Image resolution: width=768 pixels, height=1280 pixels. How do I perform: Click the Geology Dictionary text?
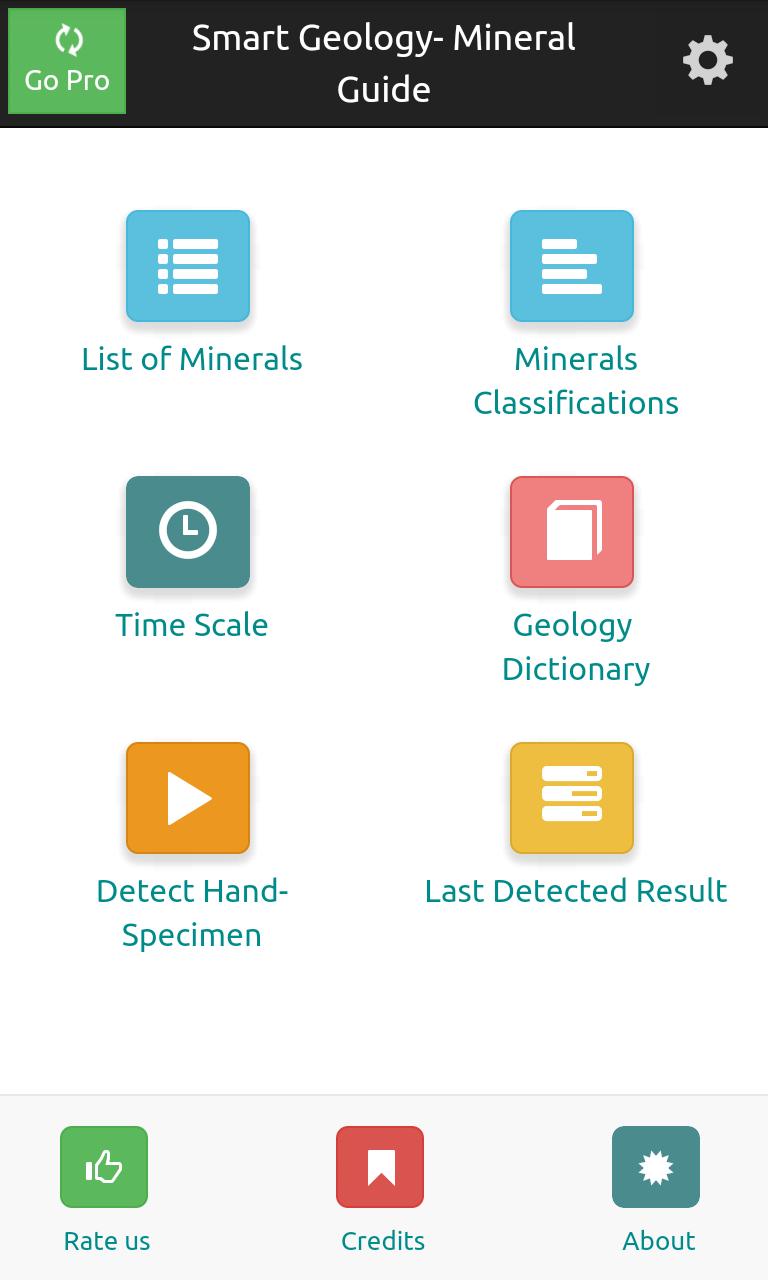pos(575,647)
